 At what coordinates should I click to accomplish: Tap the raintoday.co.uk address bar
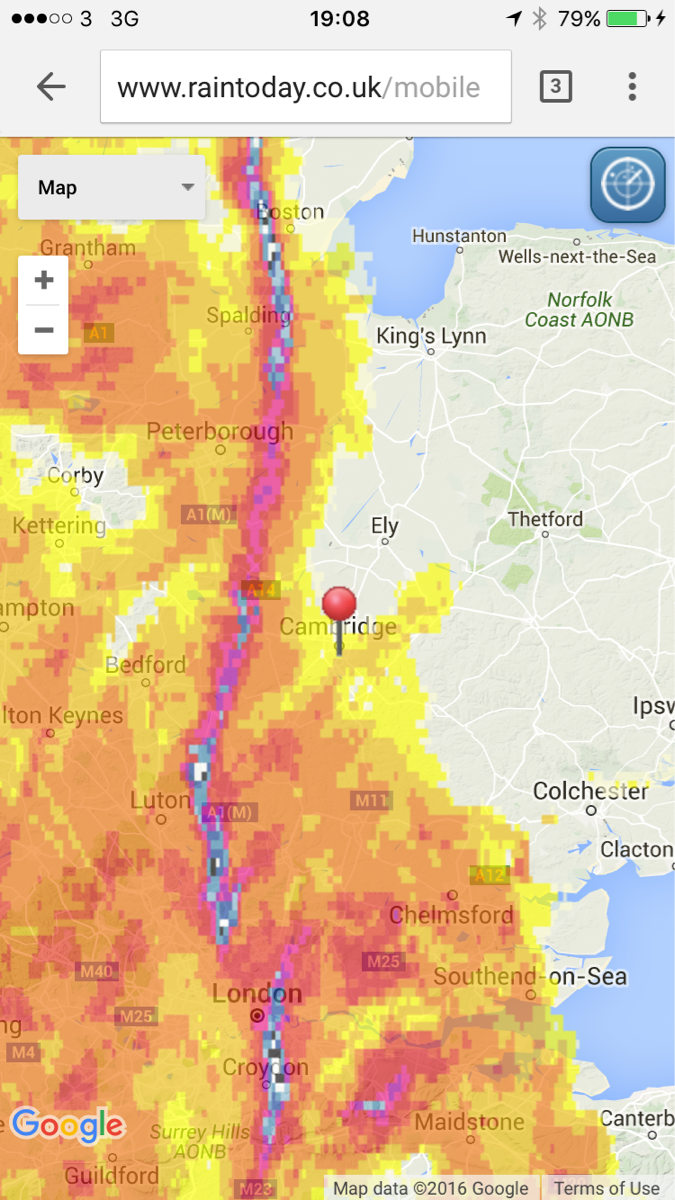tap(306, 87)
